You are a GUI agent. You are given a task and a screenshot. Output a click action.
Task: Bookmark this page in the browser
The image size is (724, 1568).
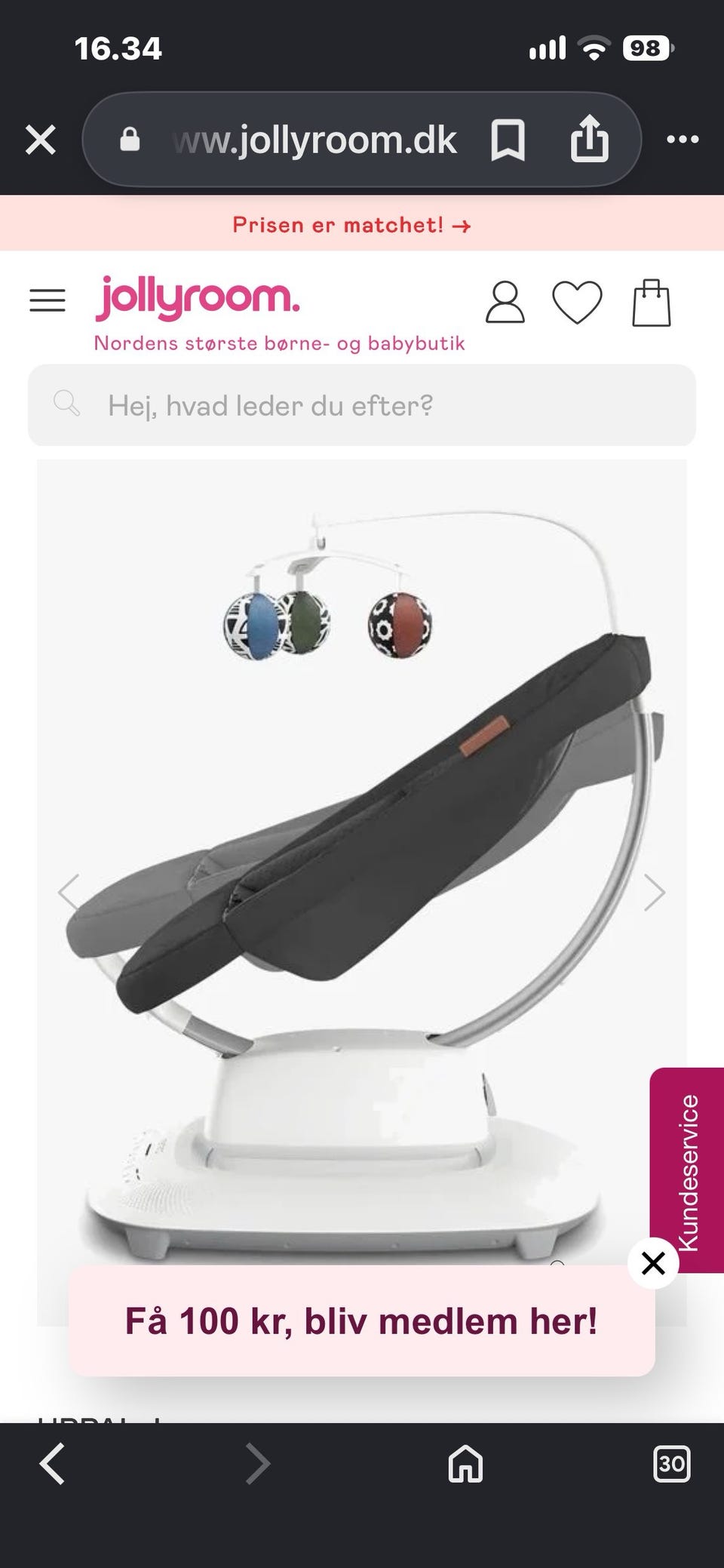[508, 140]
